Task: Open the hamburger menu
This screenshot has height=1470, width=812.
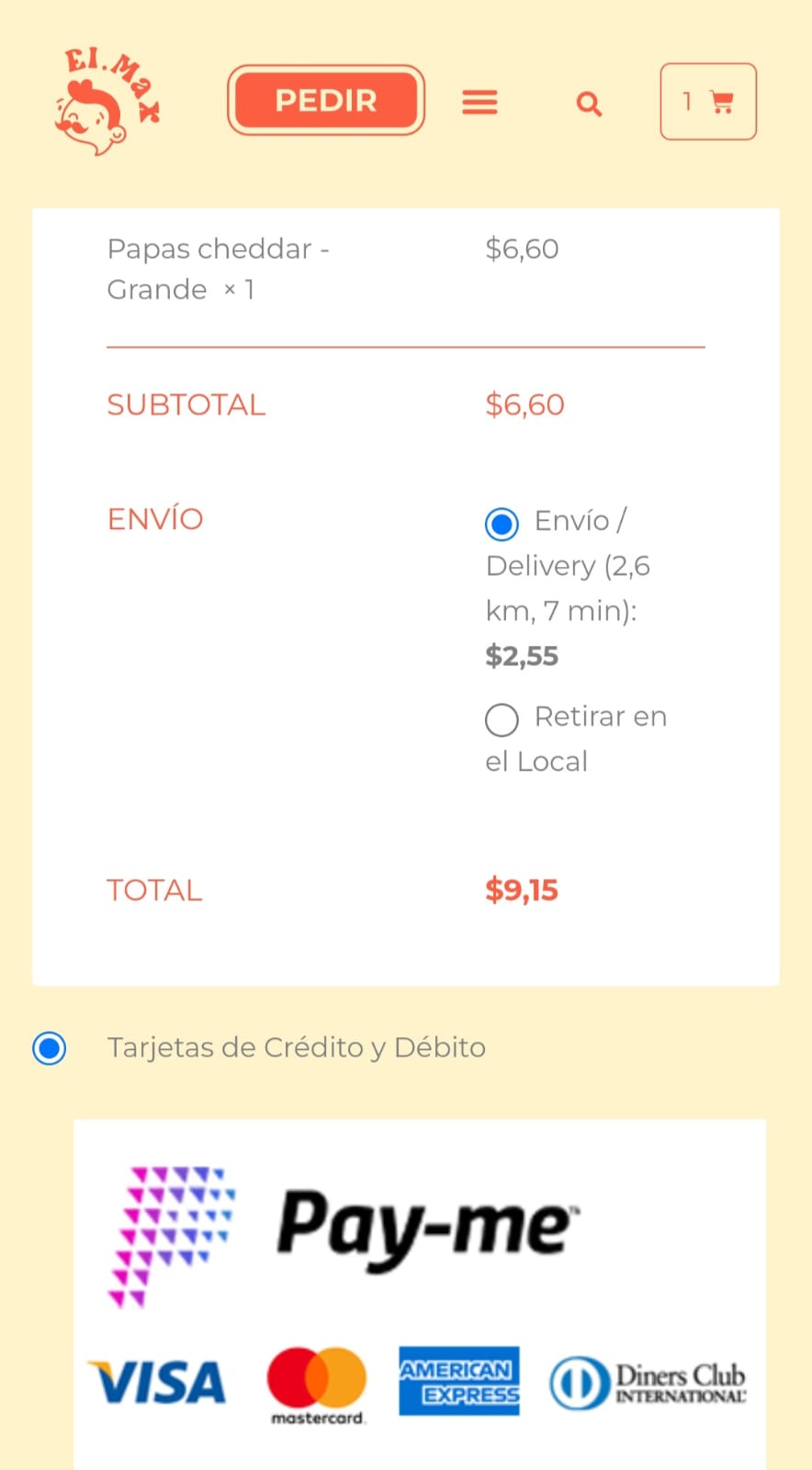Action: (479, 102)
